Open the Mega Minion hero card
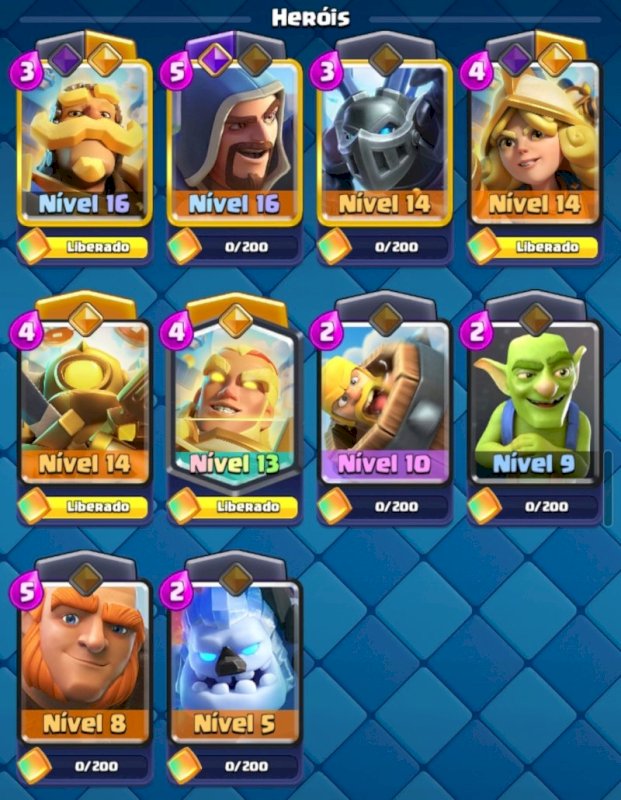Viewport: 621px width, 800px height. [x=385, y=140]
